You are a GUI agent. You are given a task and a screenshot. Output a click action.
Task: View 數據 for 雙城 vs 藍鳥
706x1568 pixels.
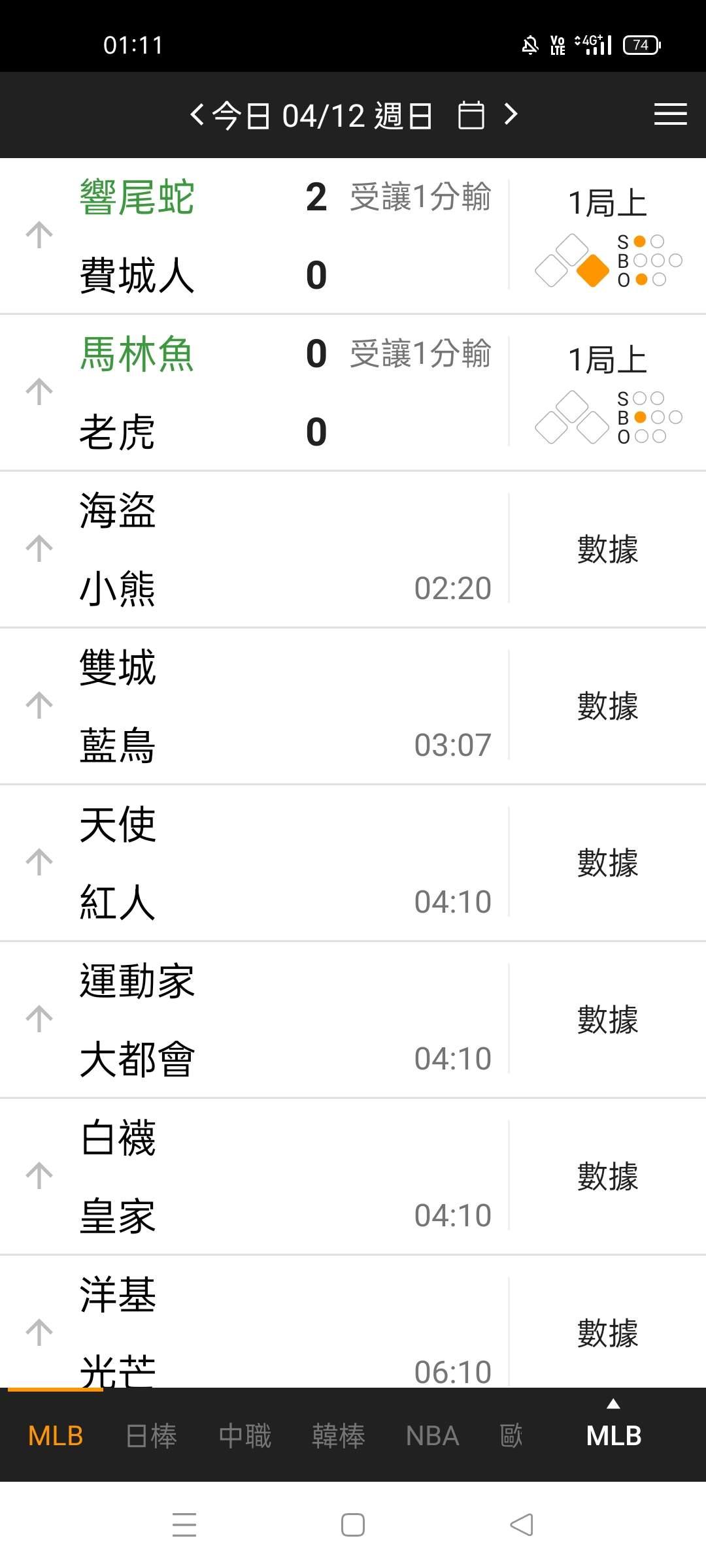(x=607, y=706)
